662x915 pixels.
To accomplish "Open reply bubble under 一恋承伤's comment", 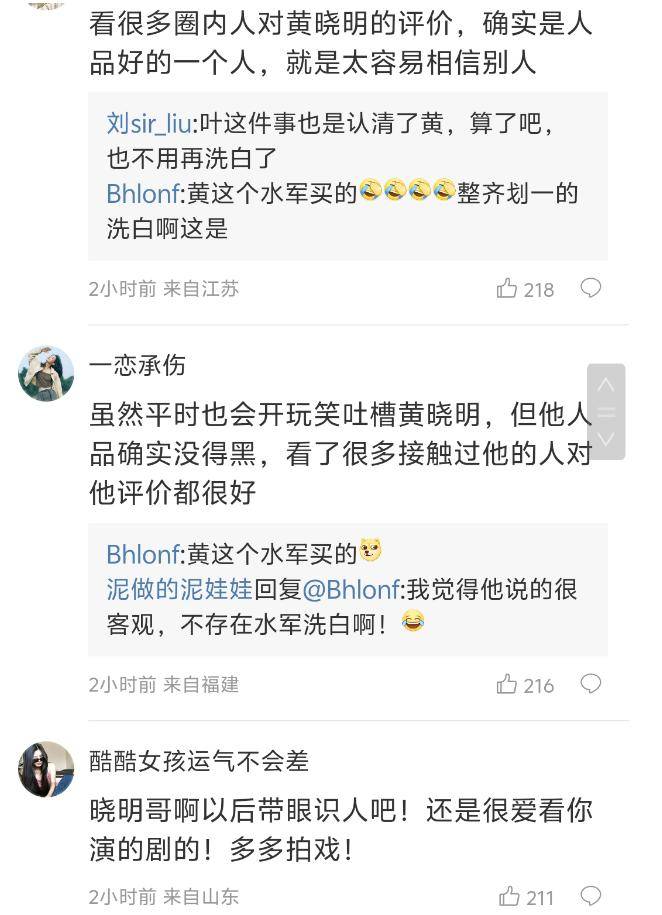I will (x=591, y=683).
